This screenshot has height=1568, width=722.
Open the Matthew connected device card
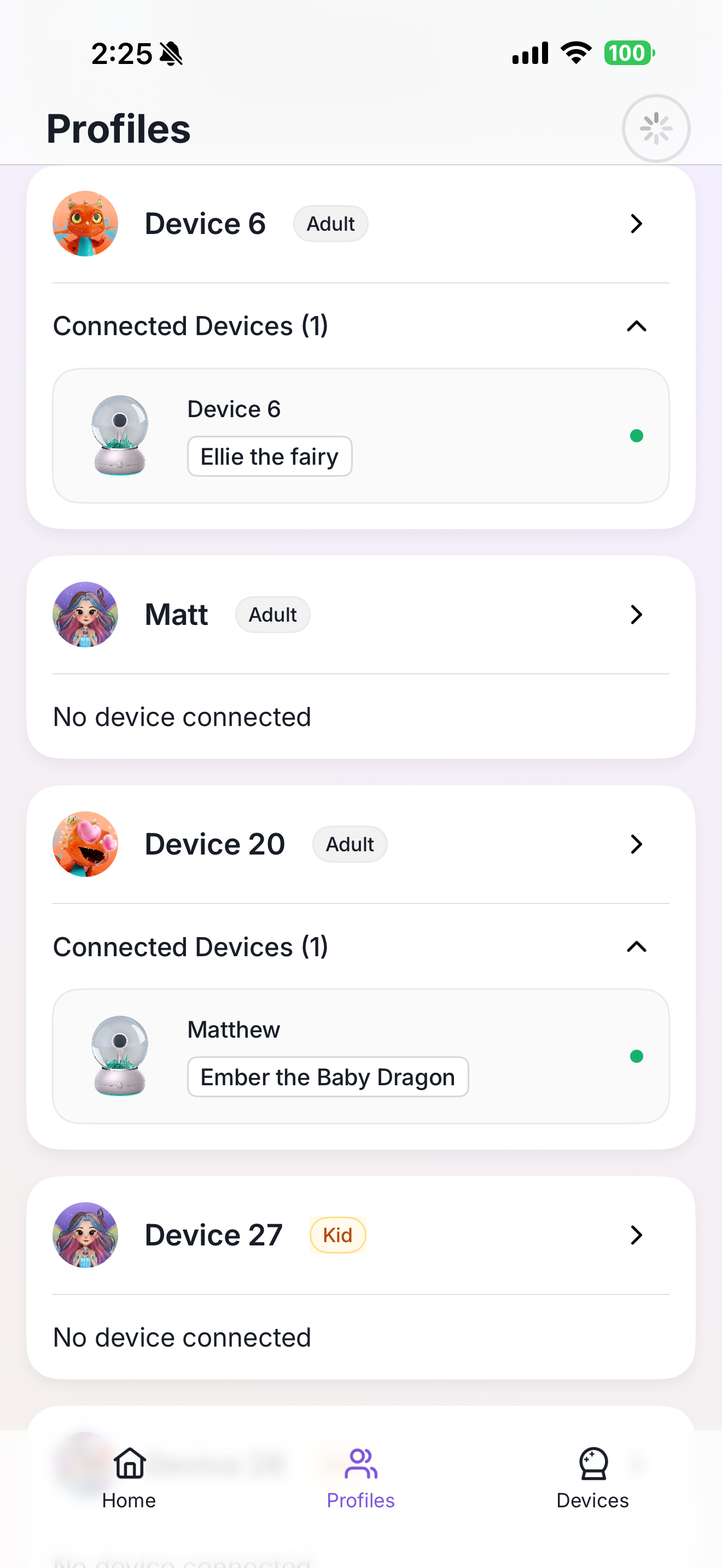360,1056
